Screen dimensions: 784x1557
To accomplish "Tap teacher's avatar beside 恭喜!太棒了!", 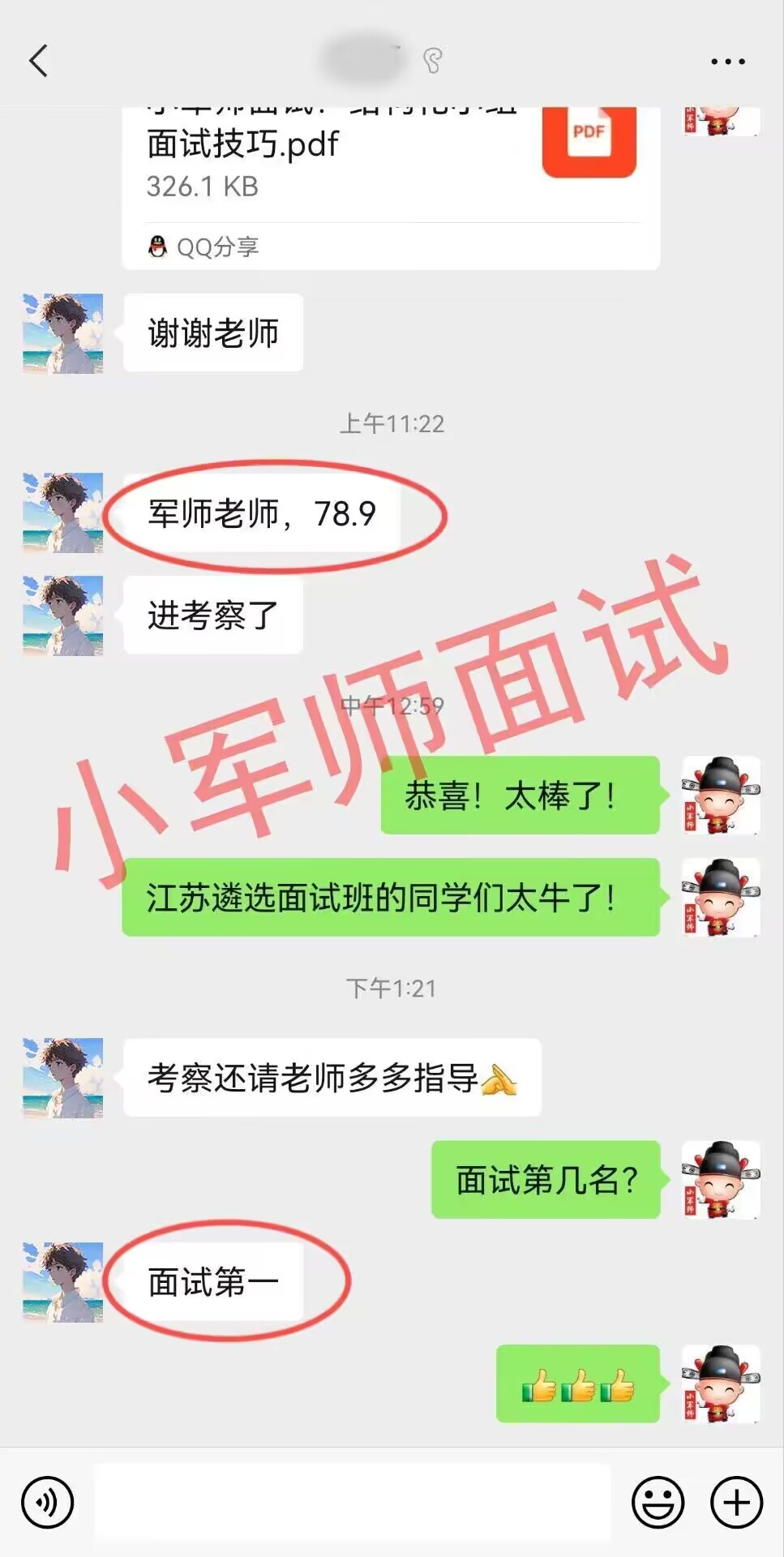I will 721,796.
